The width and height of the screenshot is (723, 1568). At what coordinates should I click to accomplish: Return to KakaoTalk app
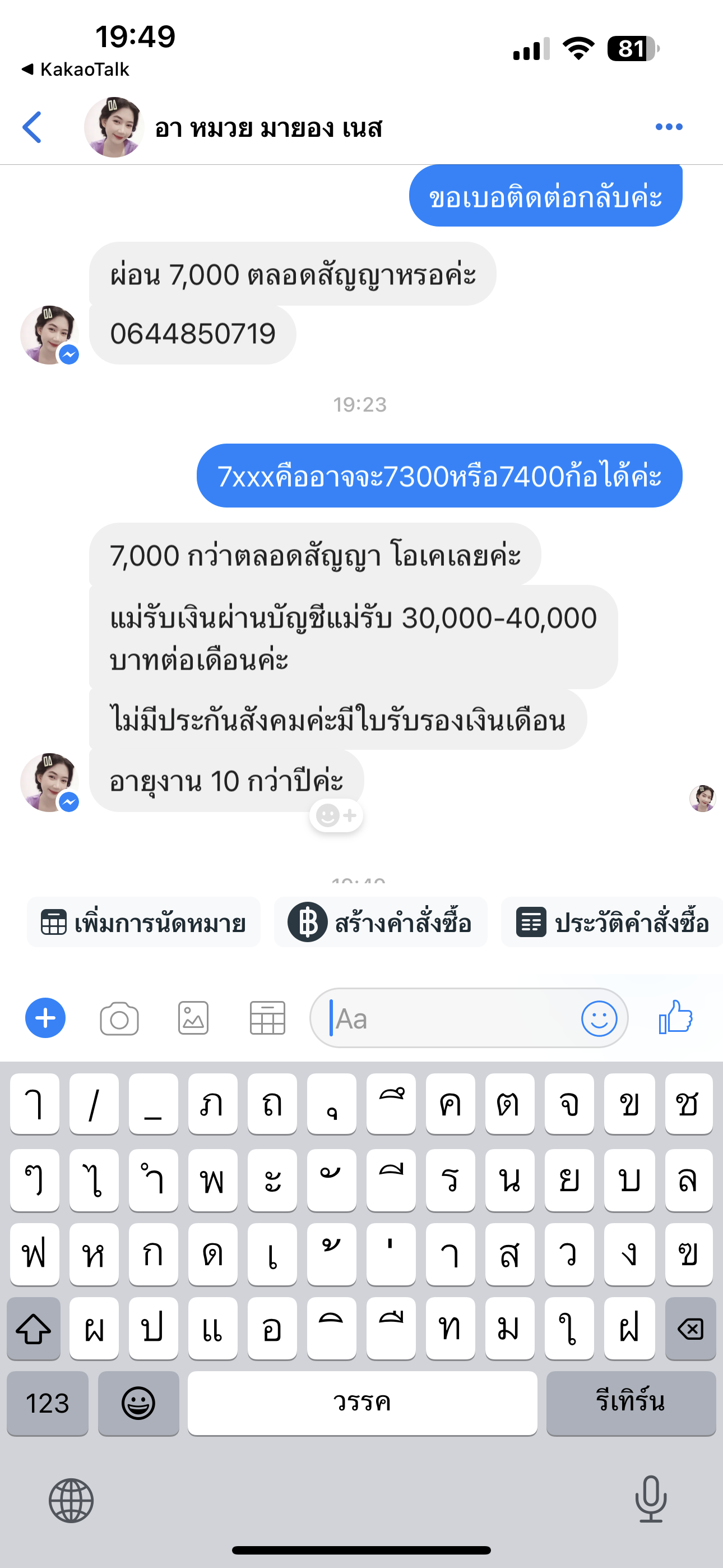click(x=76, y=70)
